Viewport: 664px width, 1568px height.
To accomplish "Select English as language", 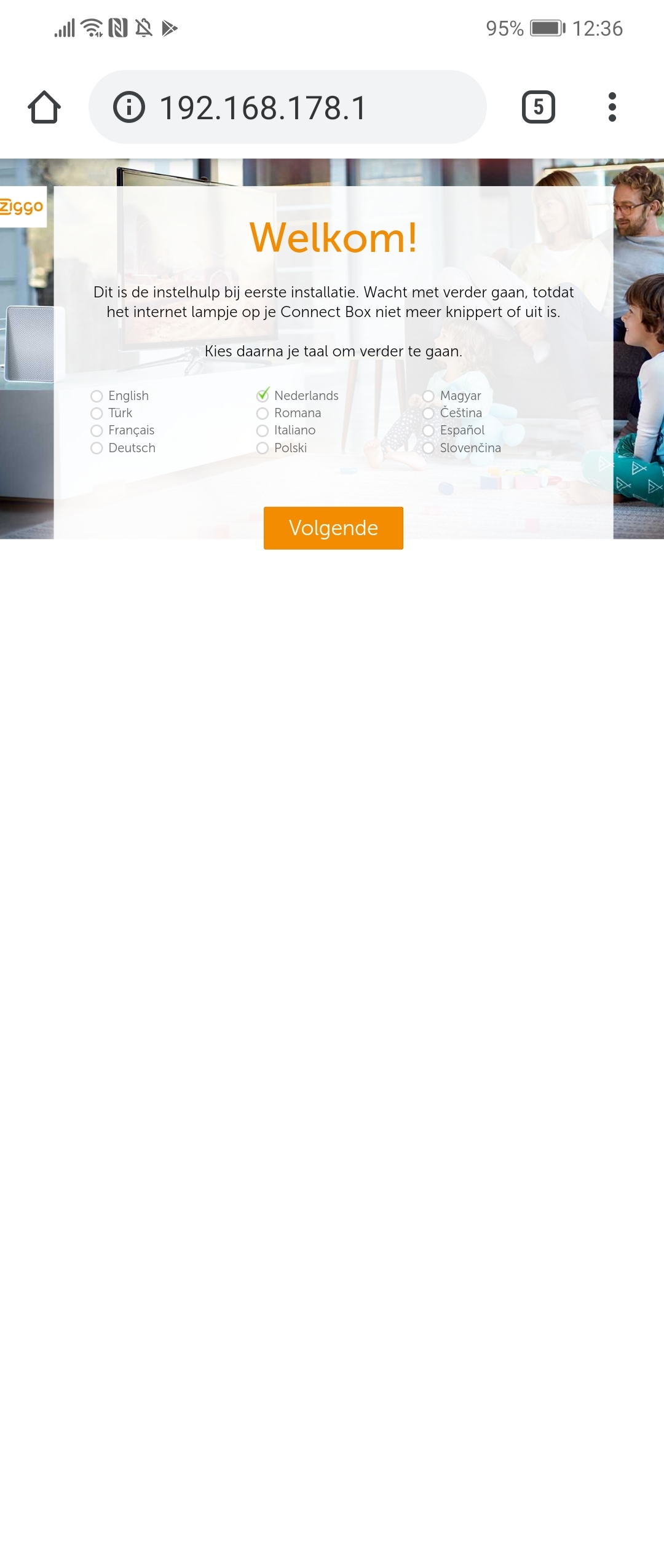I will point(97,396).
